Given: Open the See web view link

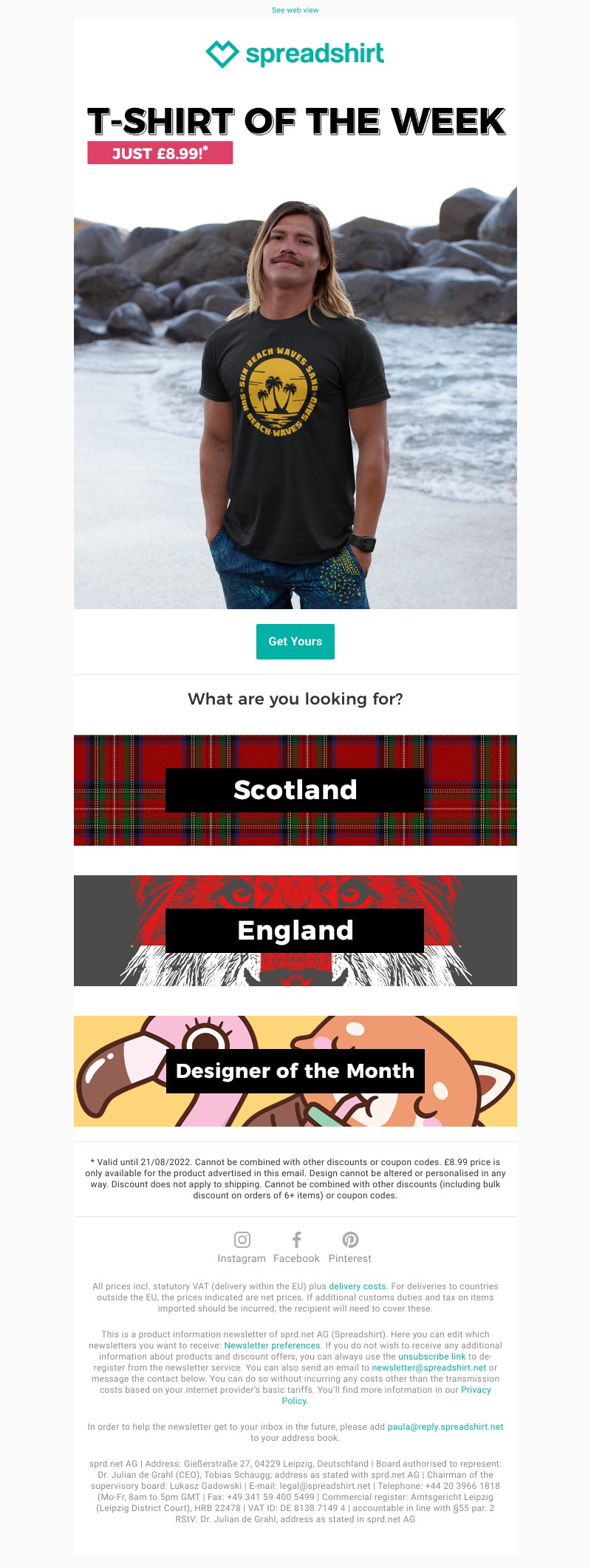Looking at the screenshot, I should click(x=295, y=10).
